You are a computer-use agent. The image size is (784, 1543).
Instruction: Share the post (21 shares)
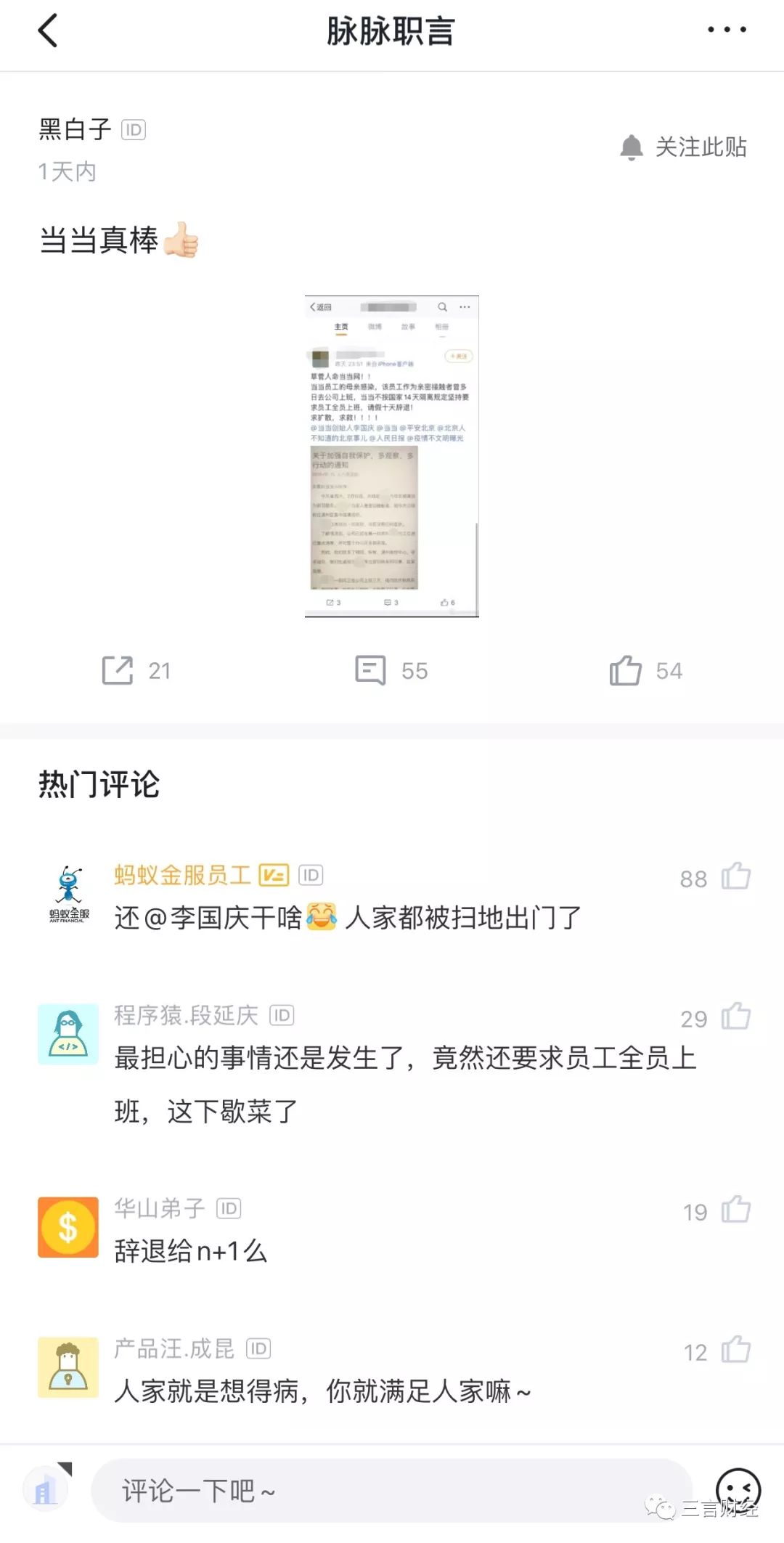tap(118, 670)
